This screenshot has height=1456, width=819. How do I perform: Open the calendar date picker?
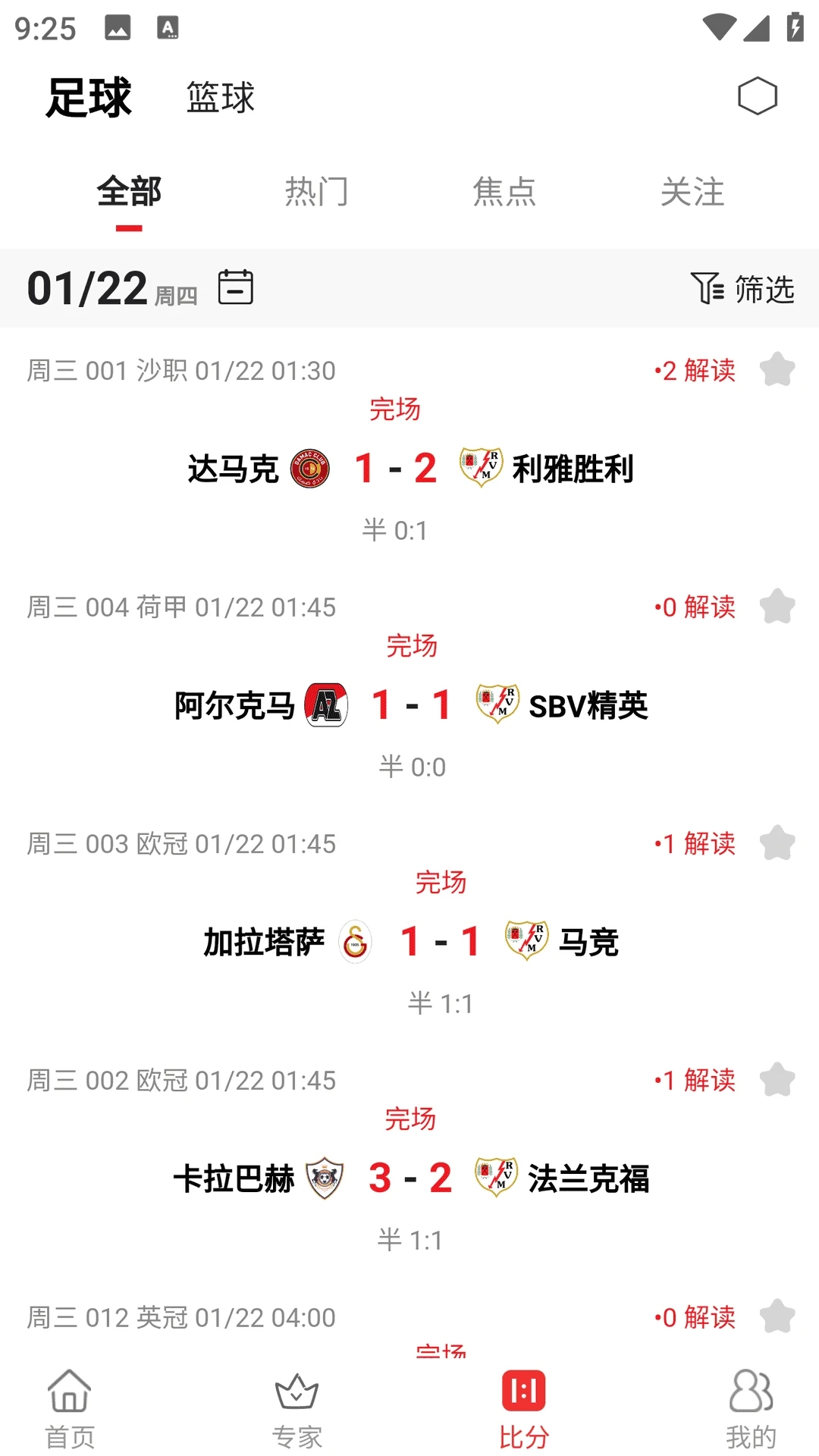point(236,287)
